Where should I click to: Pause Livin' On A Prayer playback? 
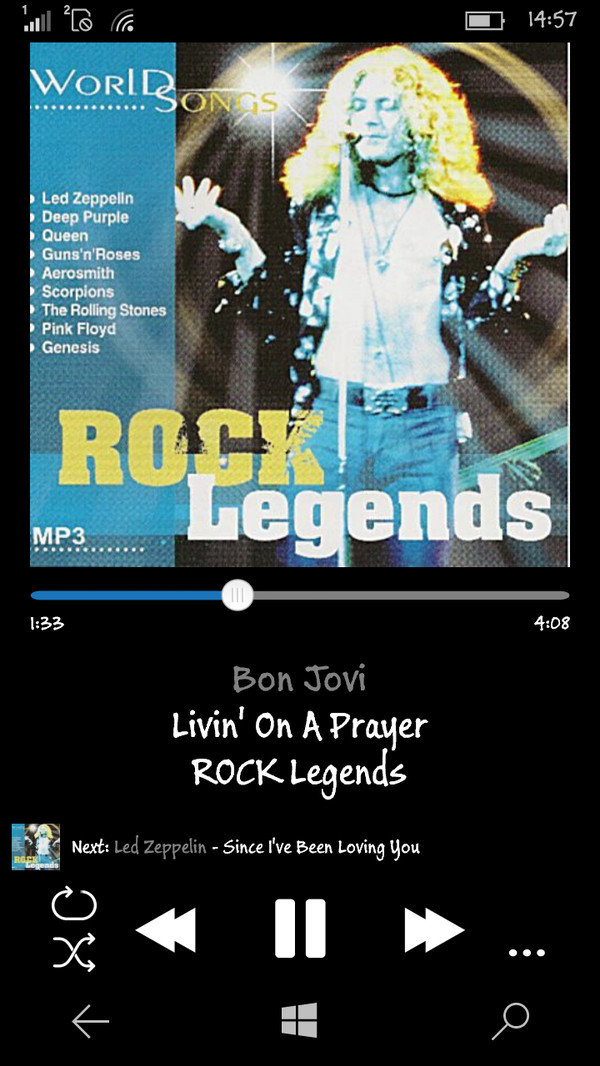[x=300, y=929]
